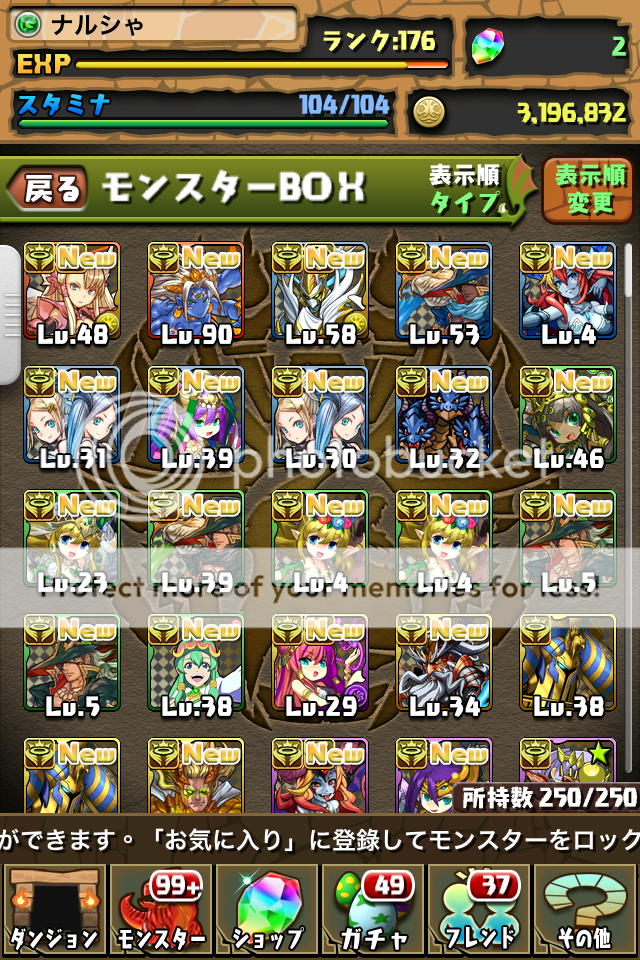Choose the Lv.34 monster
This screenshot has width=640, height=960.
[x=444, y=664]
